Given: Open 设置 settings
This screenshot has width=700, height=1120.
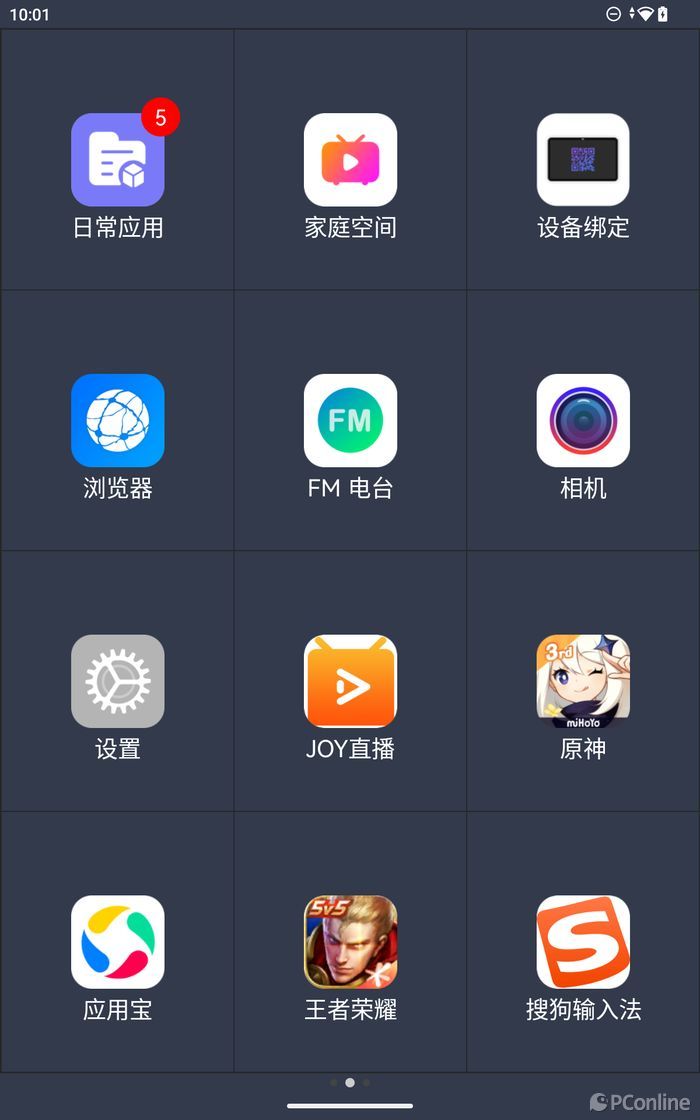Looking at the screenshot, I should pos(118,681).
